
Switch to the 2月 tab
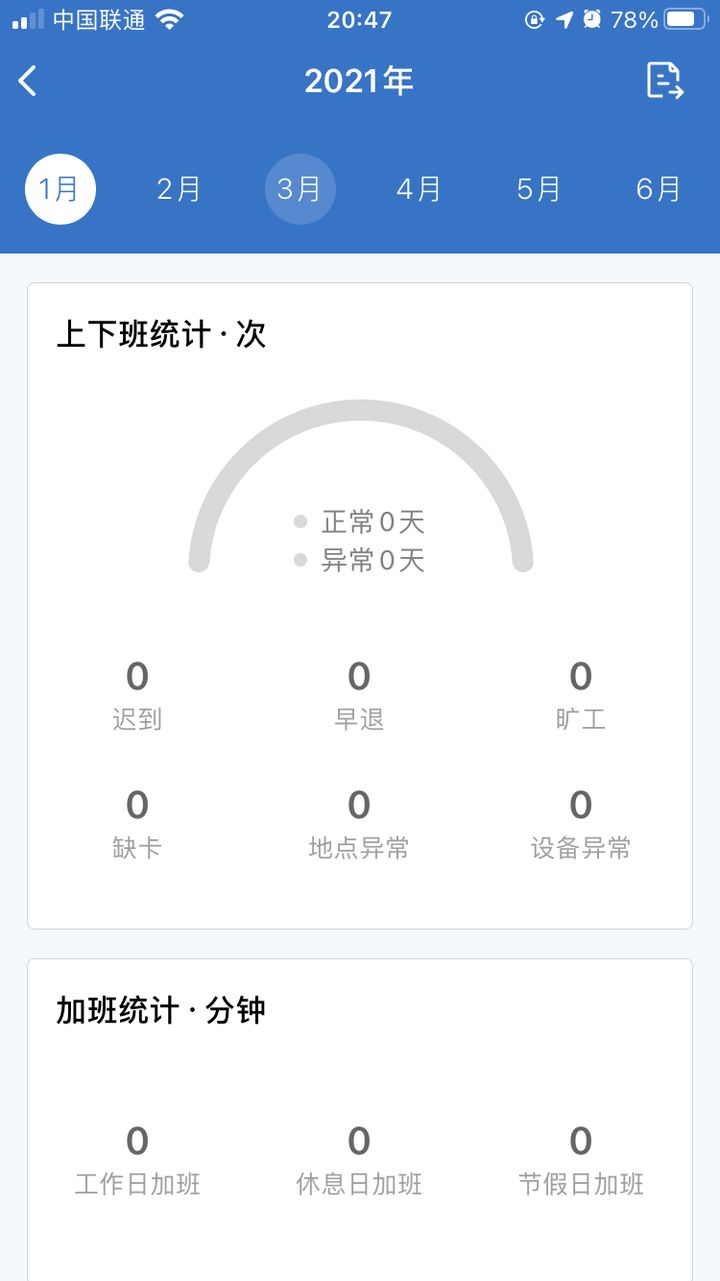(179, 189)
